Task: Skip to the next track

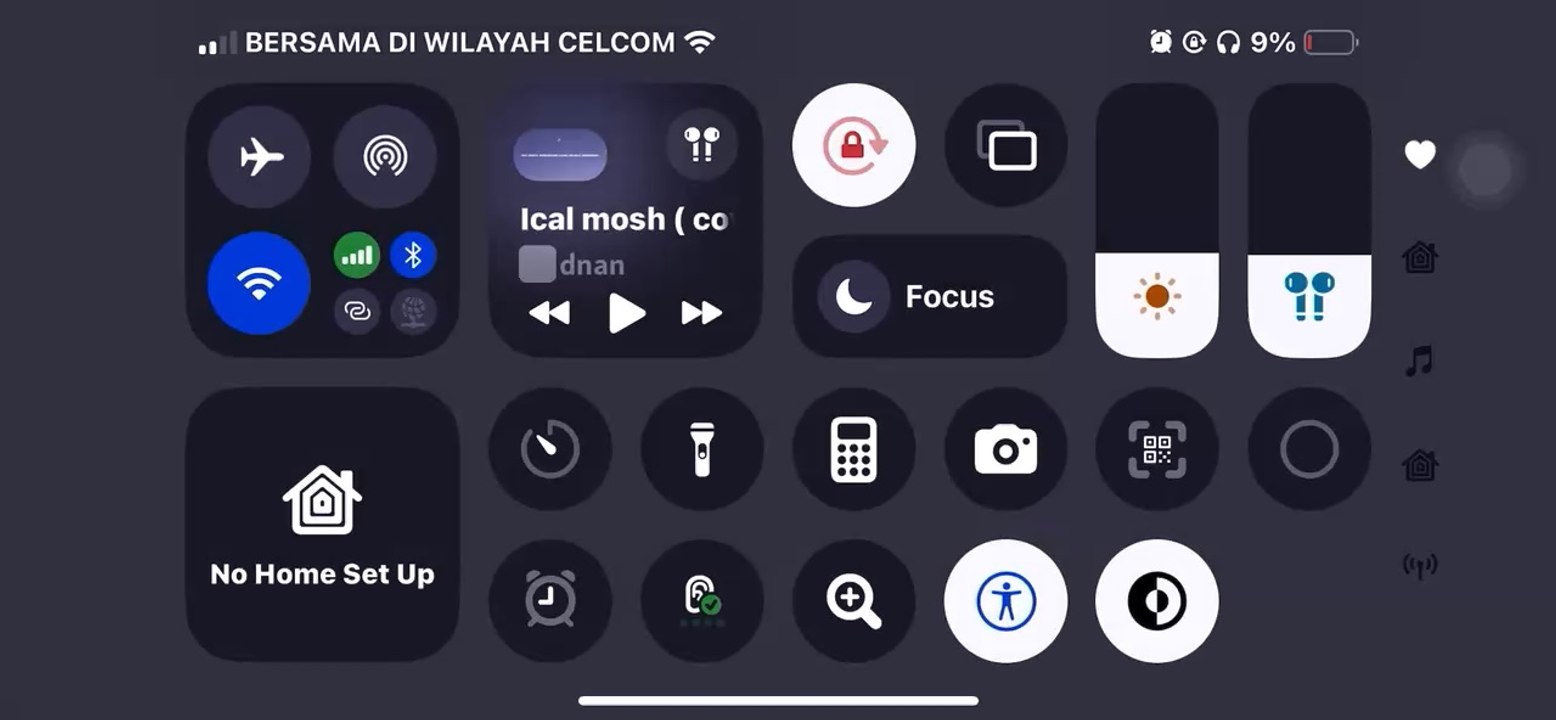Action: point(701,313)
